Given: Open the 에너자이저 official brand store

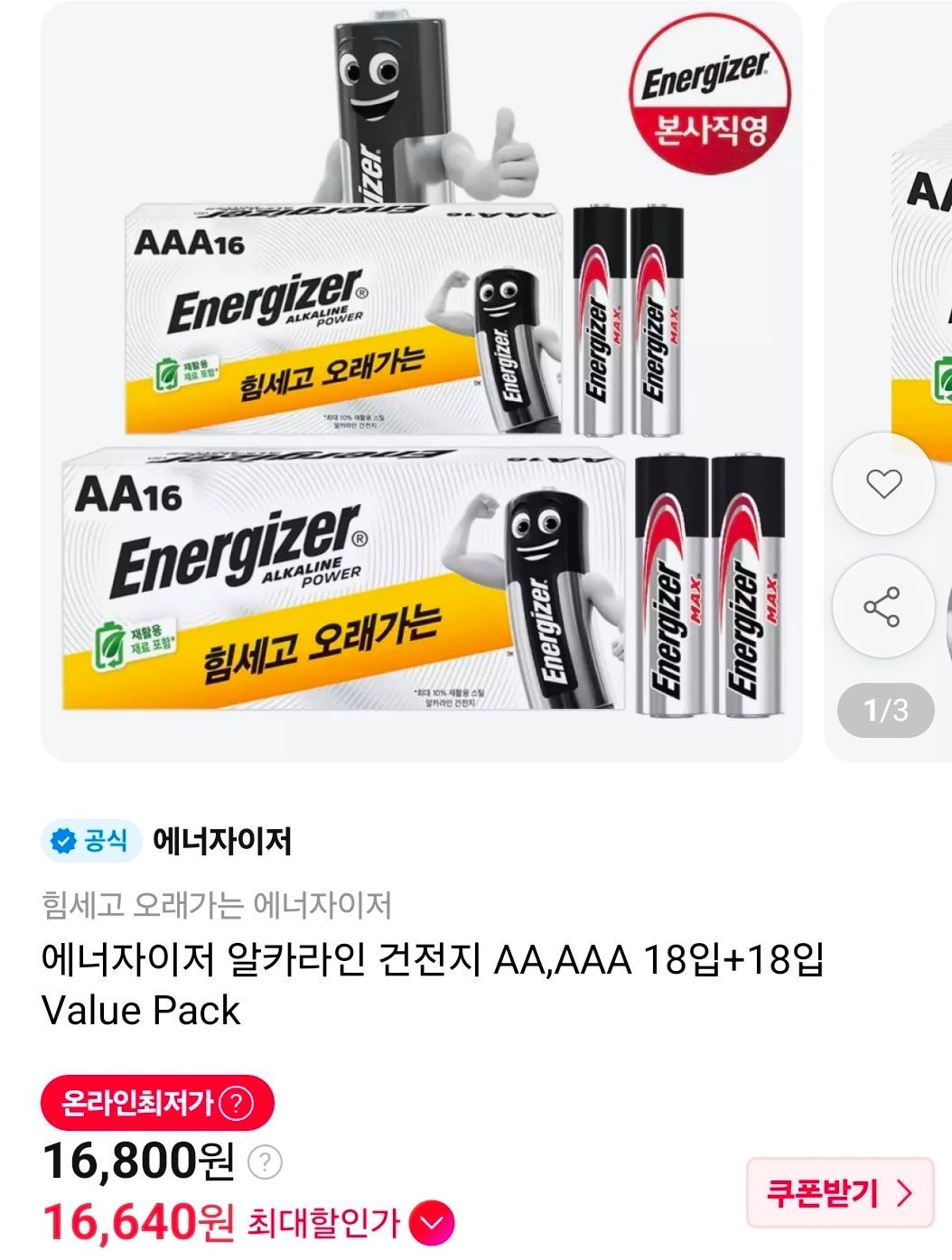Looking at the screenshot, I should pos(222,841).
